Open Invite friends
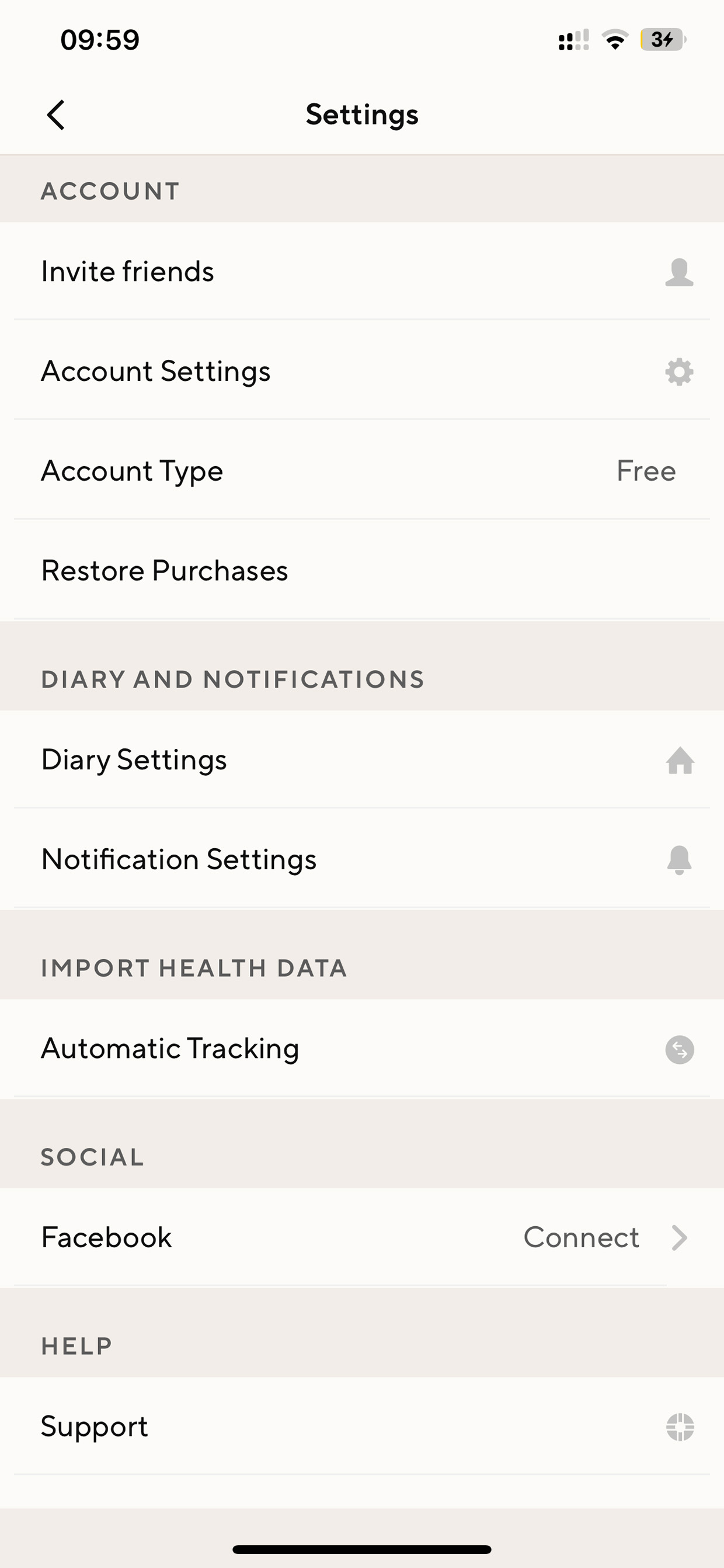This screenshot has width=724, height=1568. coord(362,271)
